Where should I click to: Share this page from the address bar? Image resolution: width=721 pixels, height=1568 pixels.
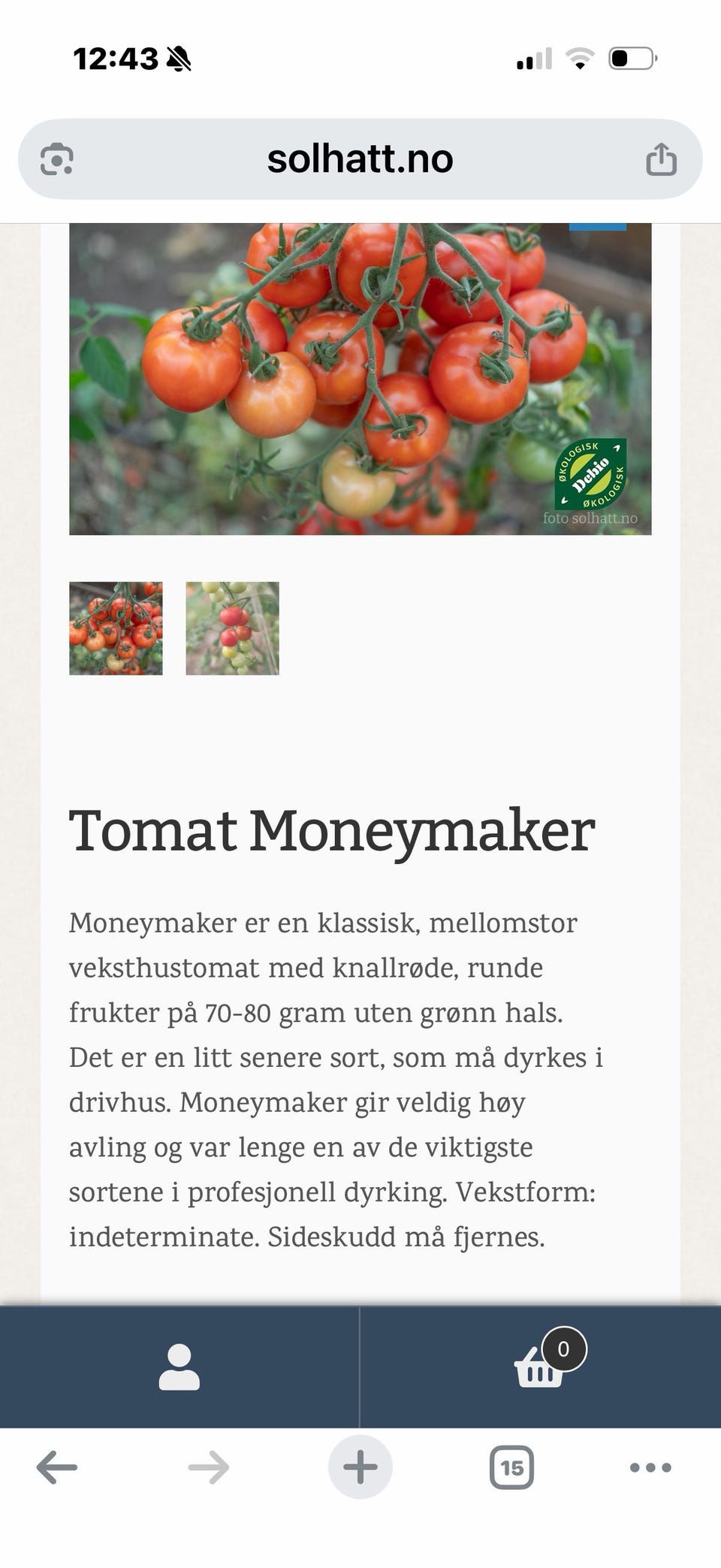[x=661, y=159]
